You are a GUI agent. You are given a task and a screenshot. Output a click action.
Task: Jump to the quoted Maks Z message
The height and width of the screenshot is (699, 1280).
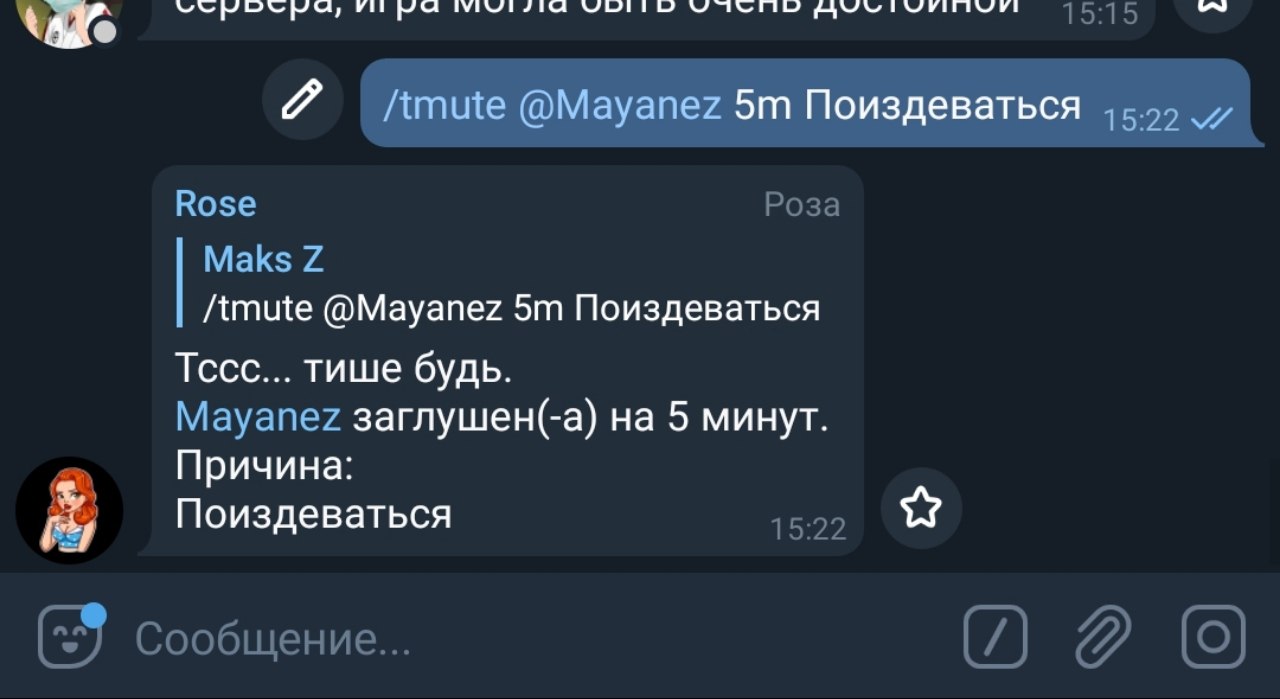(x=510, y=285)
